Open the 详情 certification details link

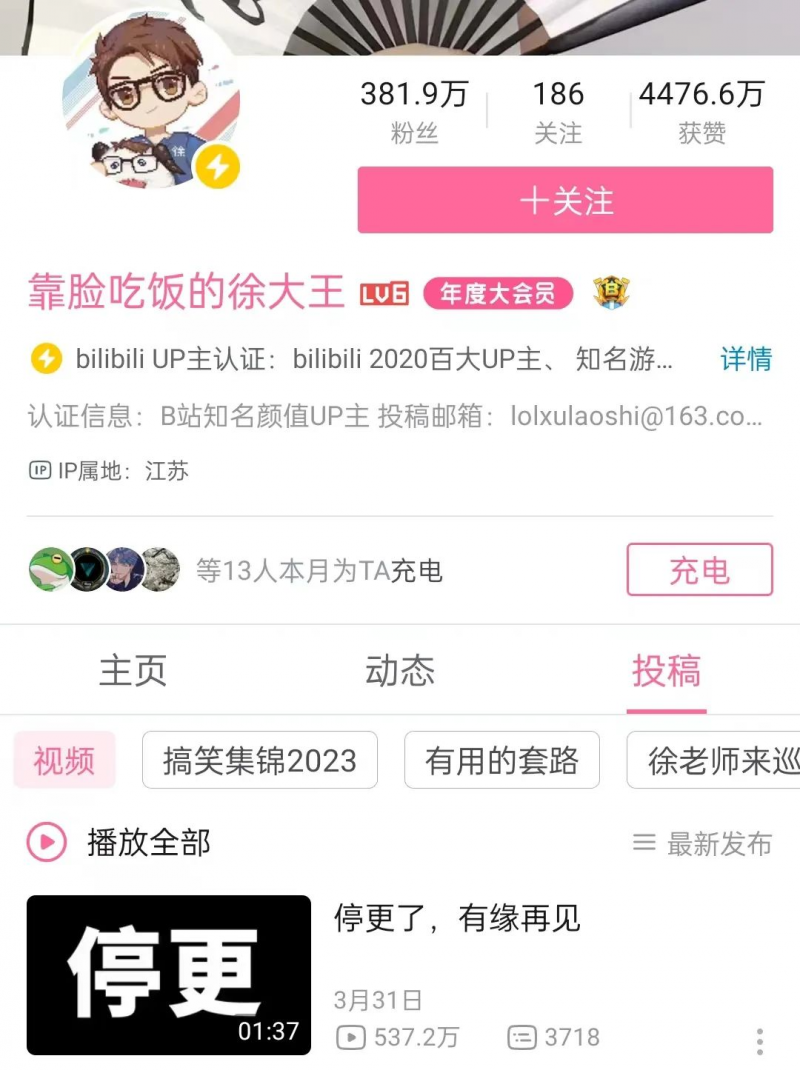[x=746, y=359]
